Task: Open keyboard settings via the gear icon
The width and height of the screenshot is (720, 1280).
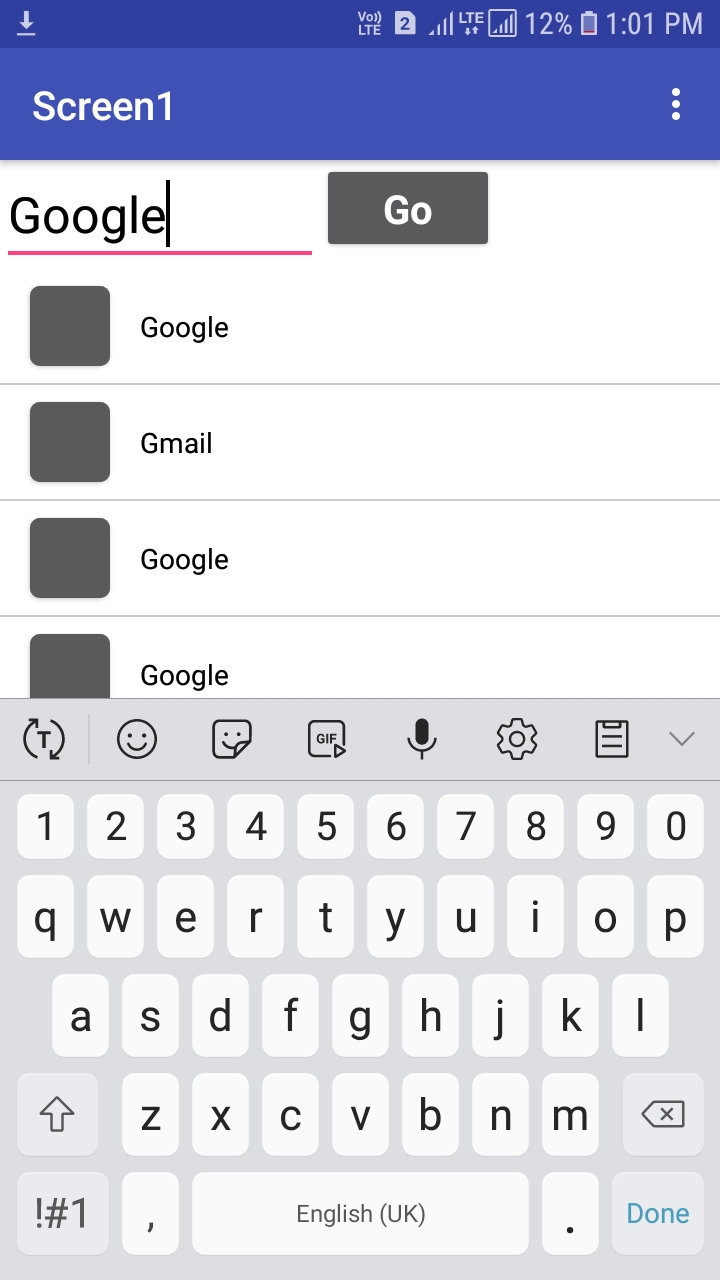Action: (x=516, y=739)
